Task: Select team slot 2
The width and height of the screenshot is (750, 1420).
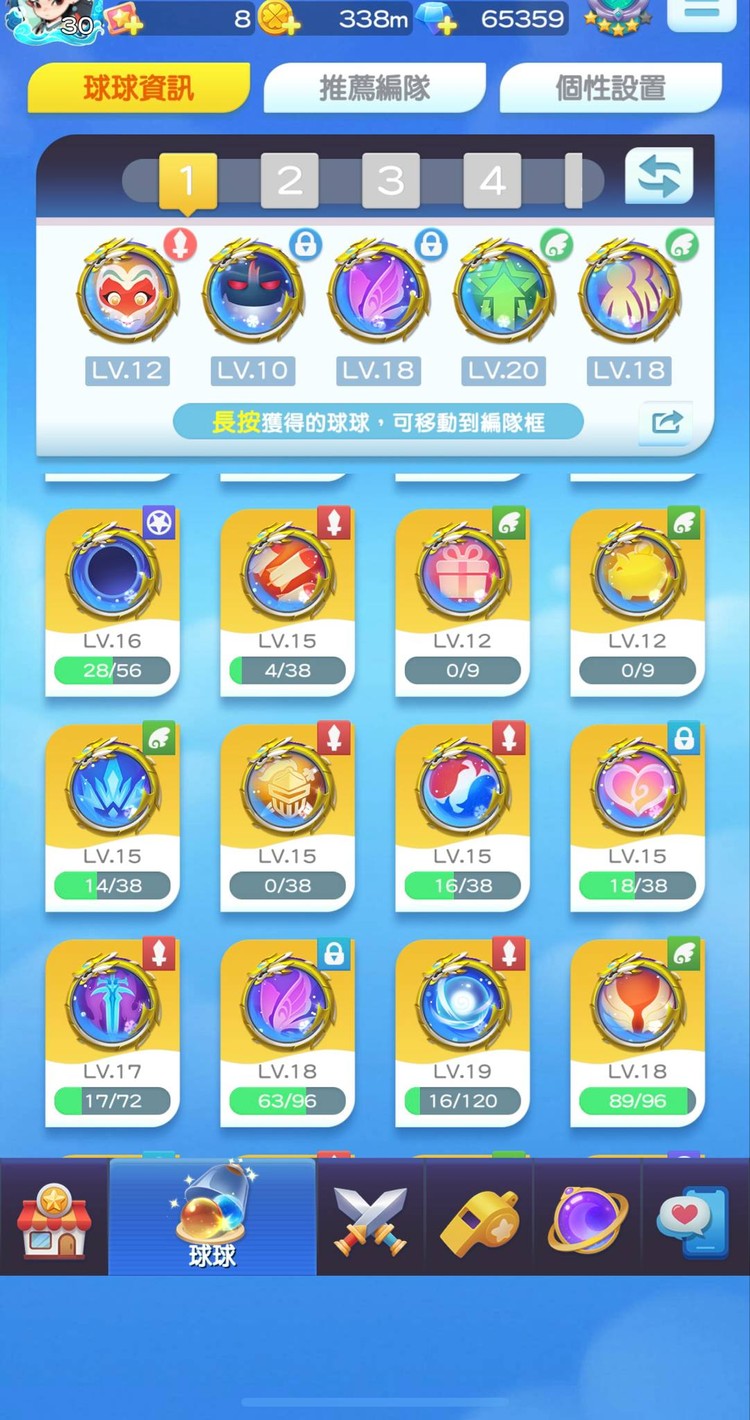Action: (x=289, y=181)
